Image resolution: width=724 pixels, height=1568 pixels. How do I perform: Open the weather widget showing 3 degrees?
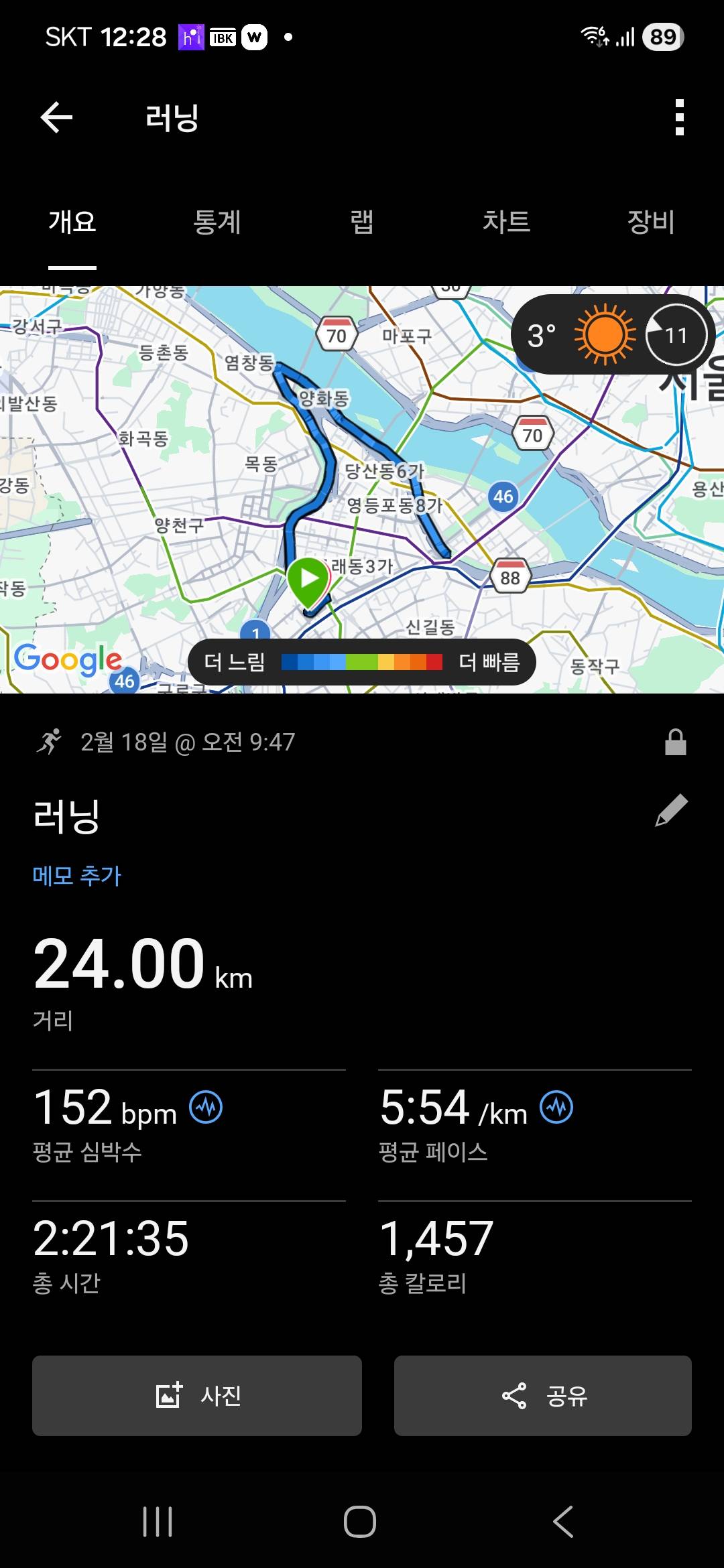(x=542, y=335)
